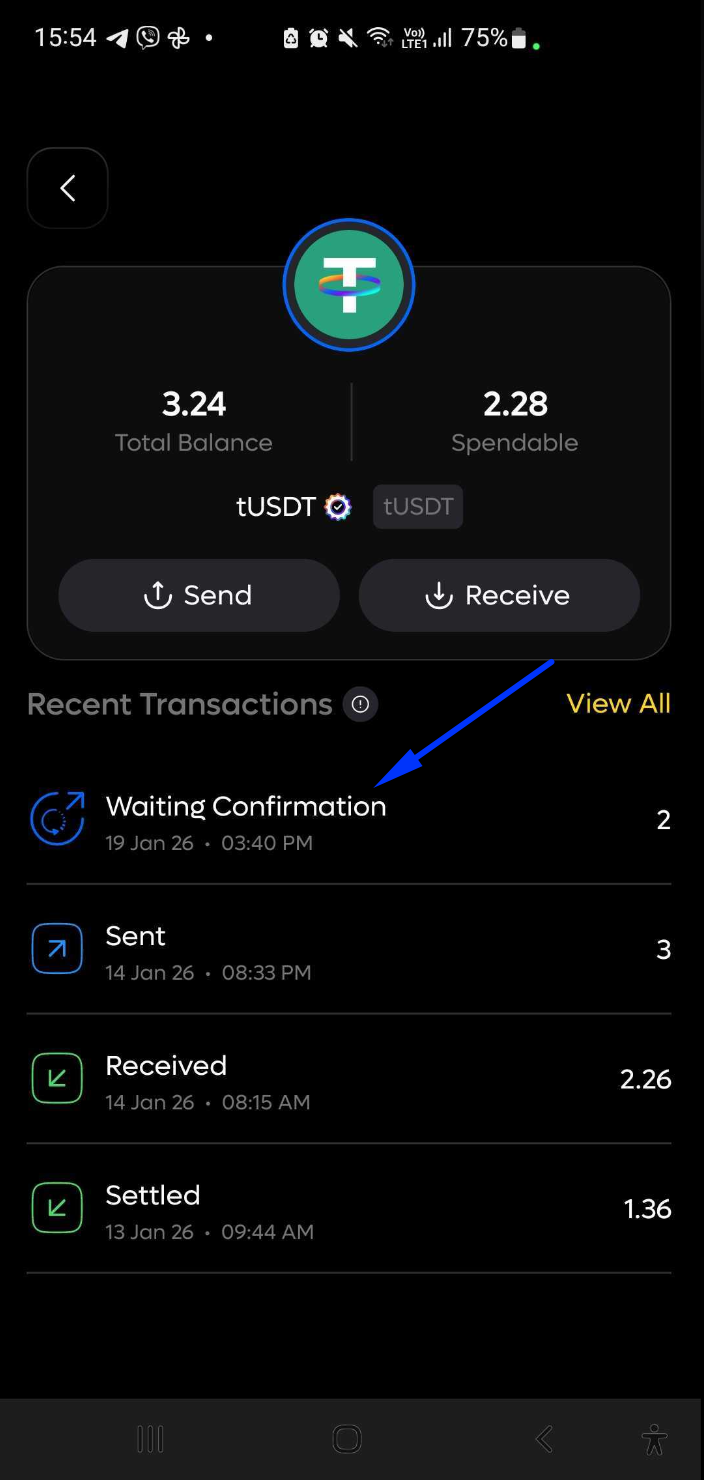
Task: Go to the home screen
Action: click(x=347, y=1439)
